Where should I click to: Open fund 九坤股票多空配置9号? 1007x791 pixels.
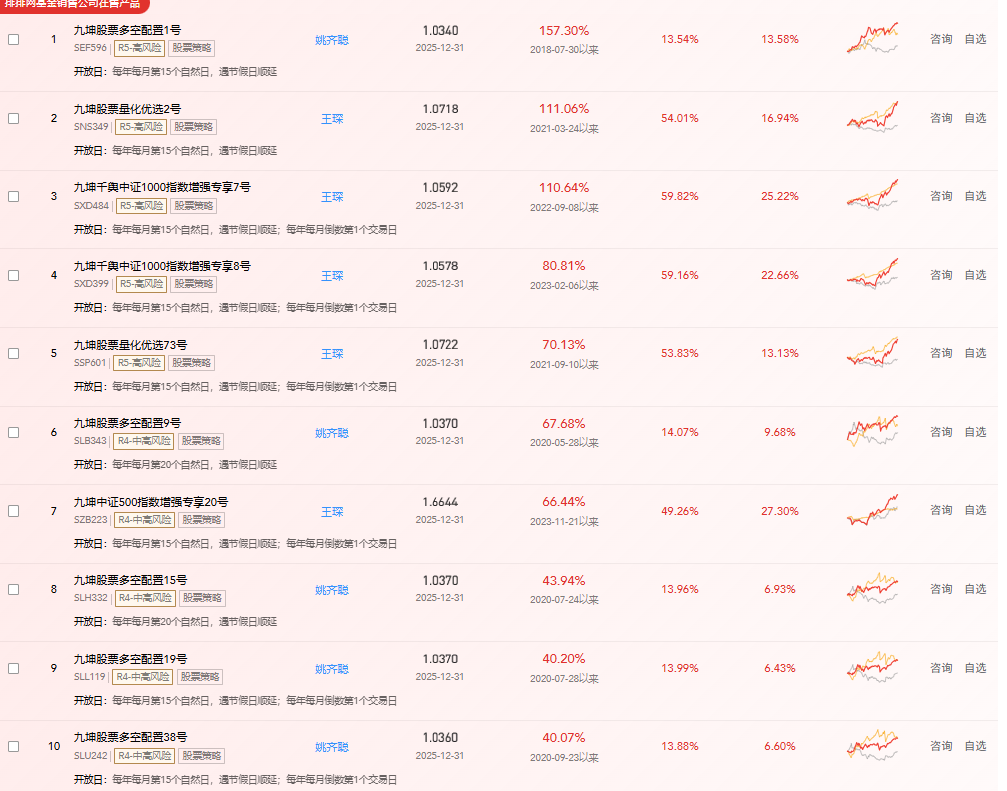click(127, 423)
